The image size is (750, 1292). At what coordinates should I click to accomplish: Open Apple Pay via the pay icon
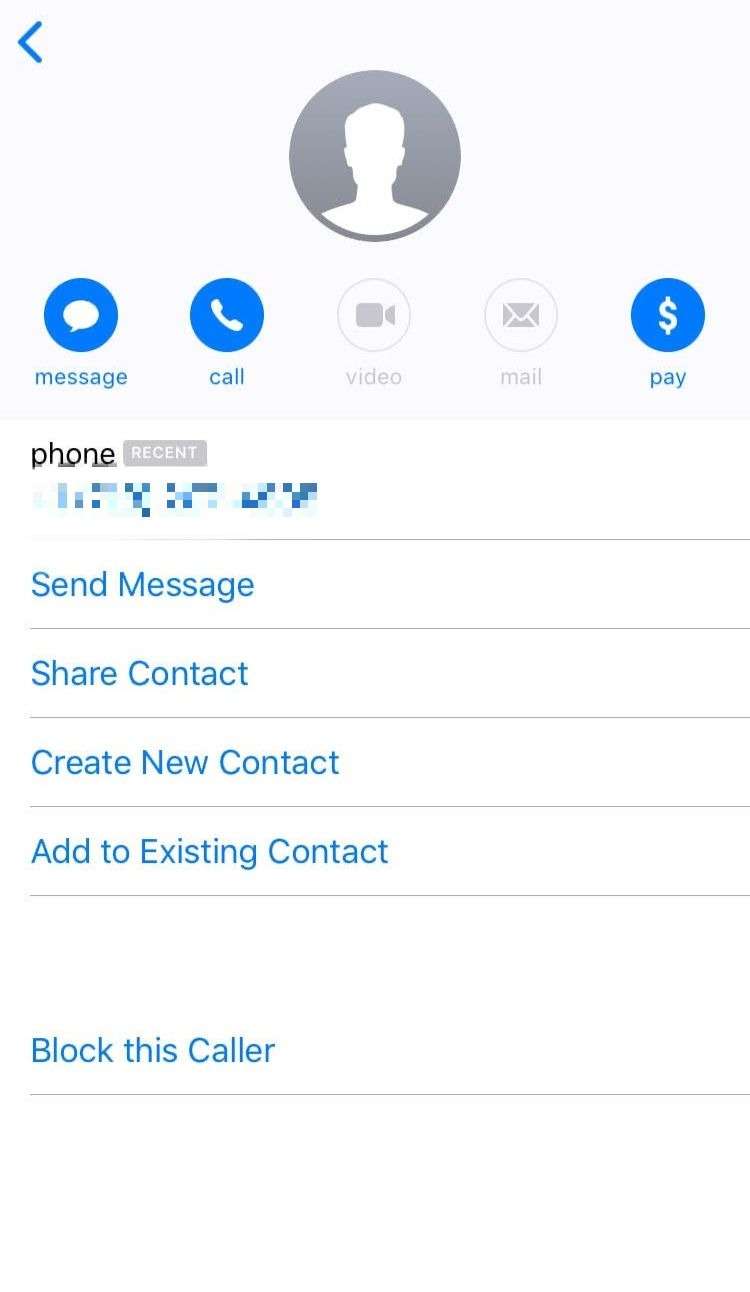pos(667,313)
